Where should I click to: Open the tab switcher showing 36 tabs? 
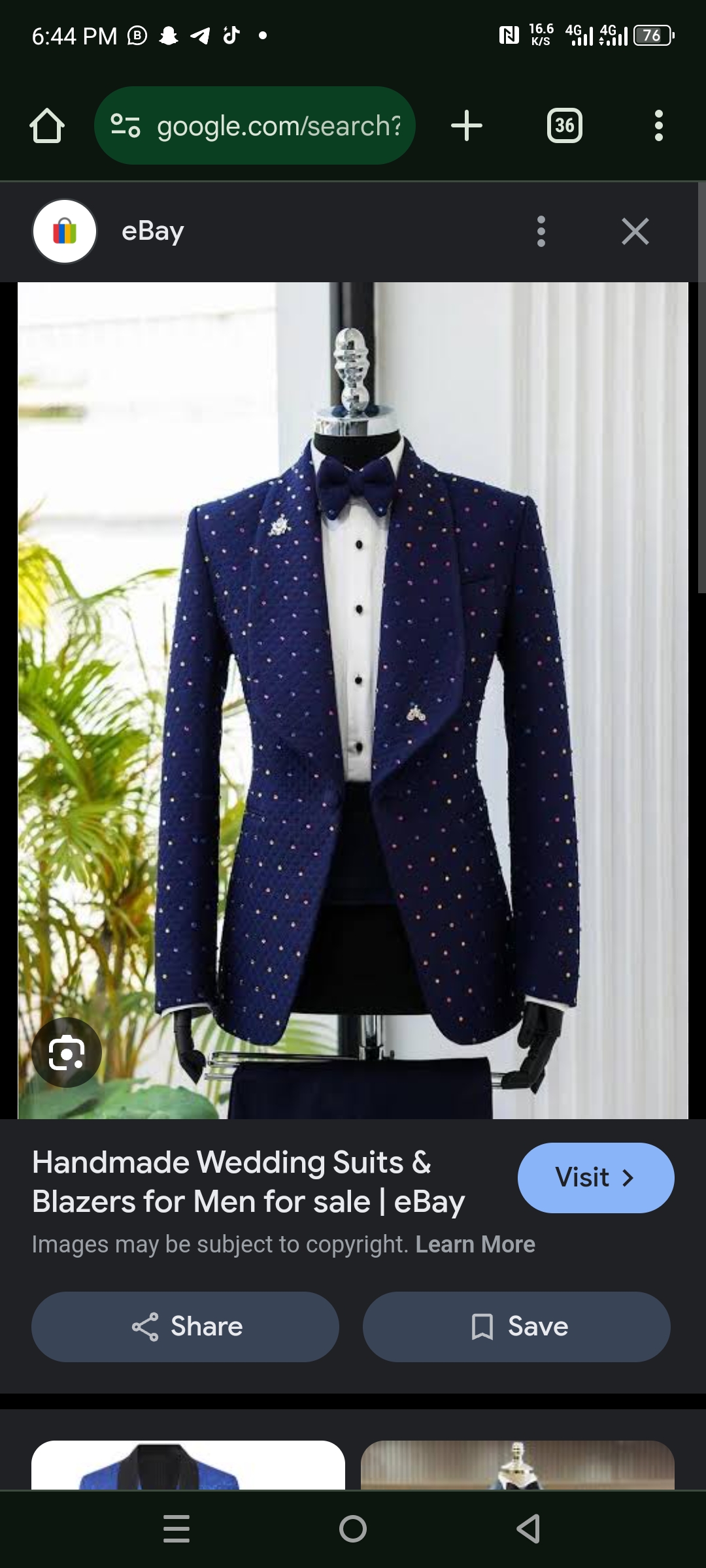(x=564, y=125)
